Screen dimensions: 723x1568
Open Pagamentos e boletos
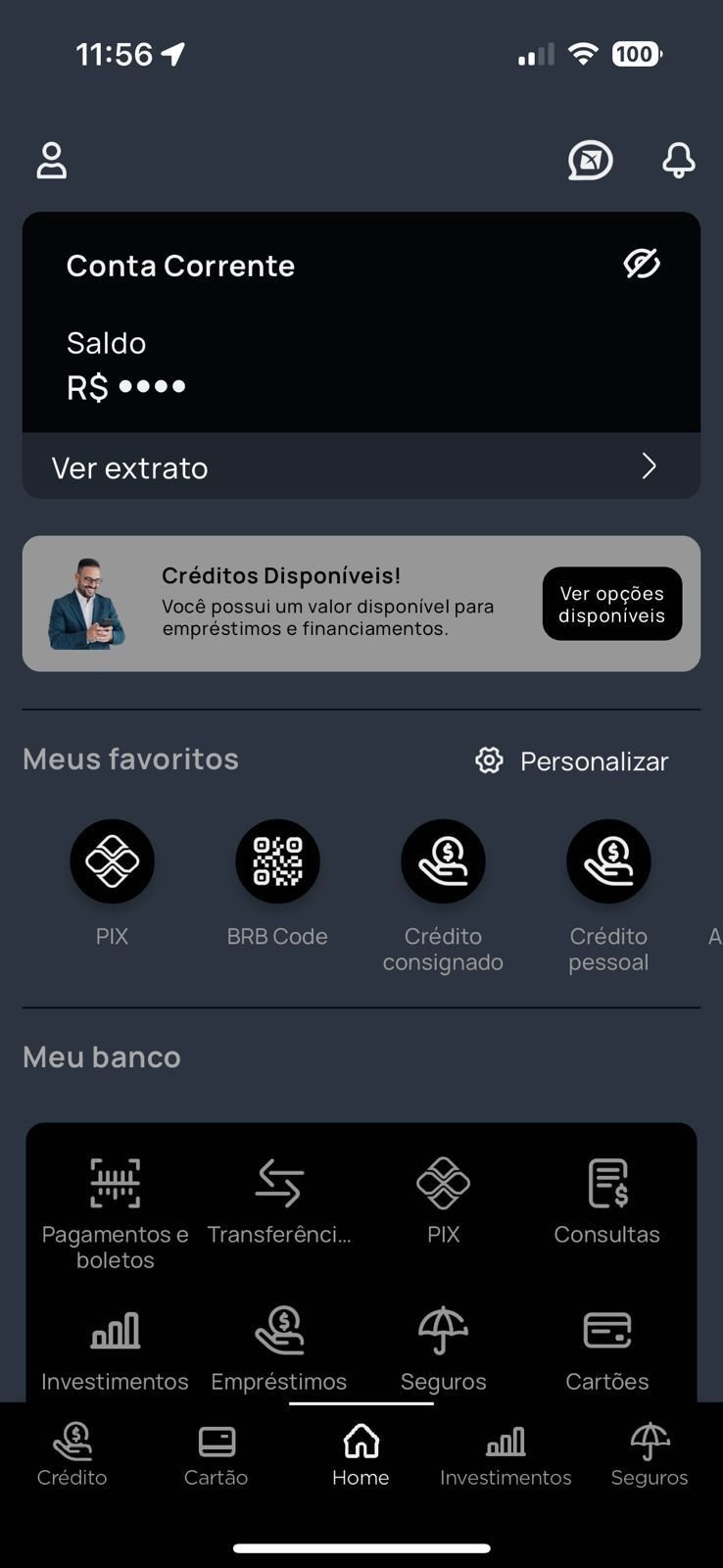tap(116, 1213)
